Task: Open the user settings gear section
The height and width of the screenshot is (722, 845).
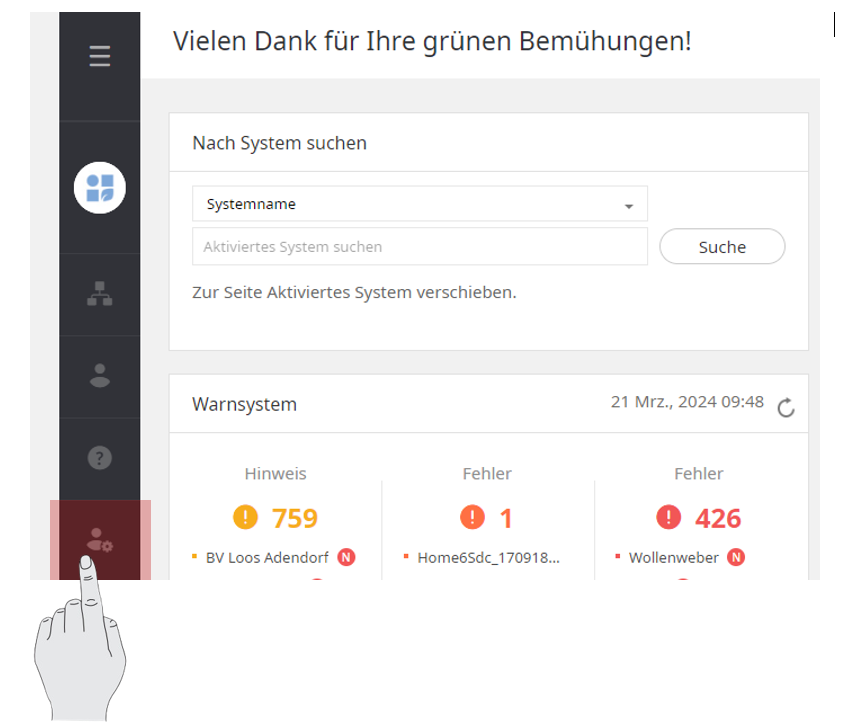Action: (100, 538)
